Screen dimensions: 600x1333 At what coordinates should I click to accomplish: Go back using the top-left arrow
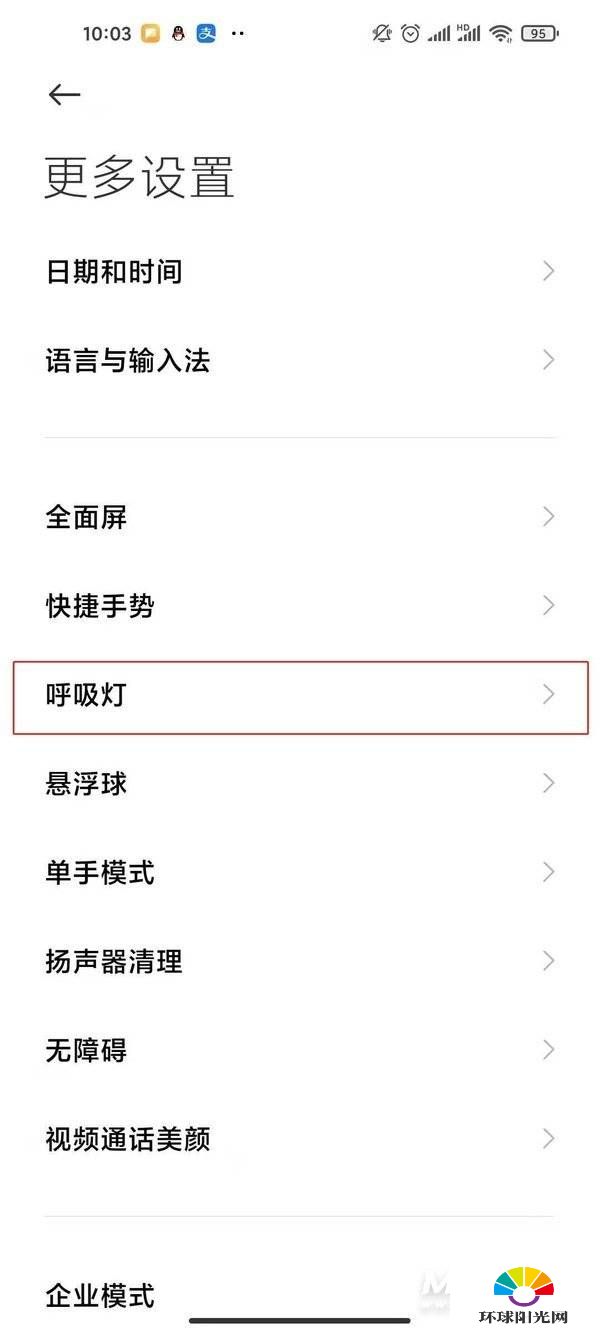(x=64, y=95)
